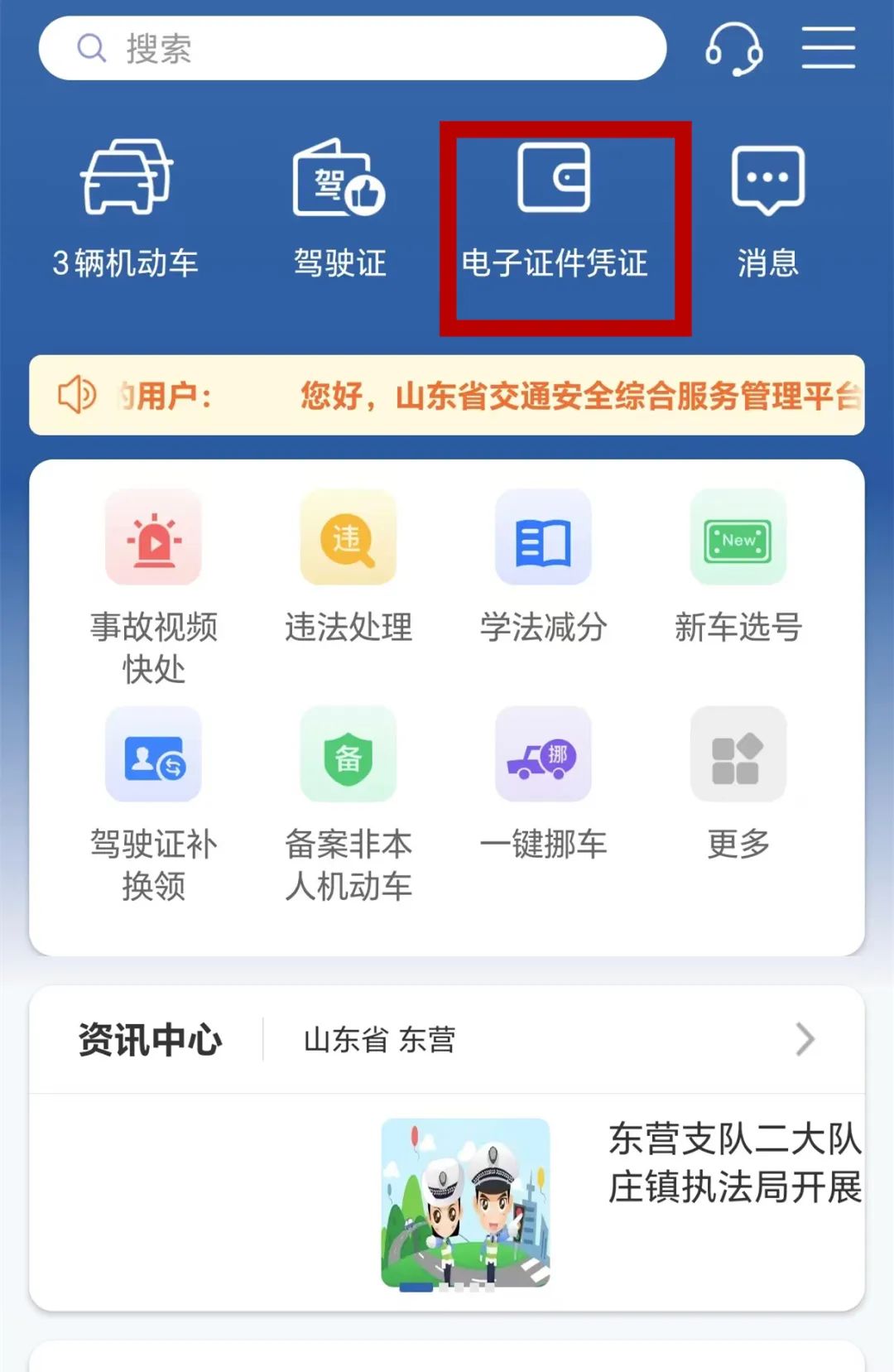This screenshot has width=894, height=1372.
Task: Open customer service headset icon
Action: tap(733, 48)
